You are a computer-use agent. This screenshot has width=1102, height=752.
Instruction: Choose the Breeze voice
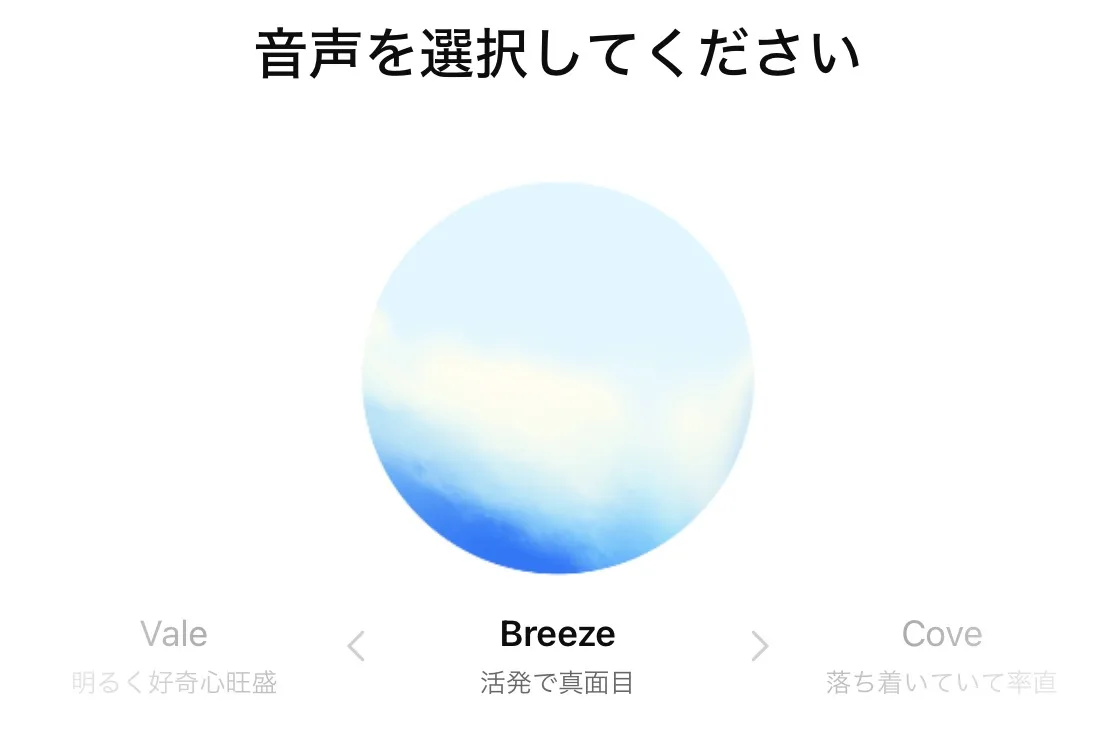tap(557, 634)
